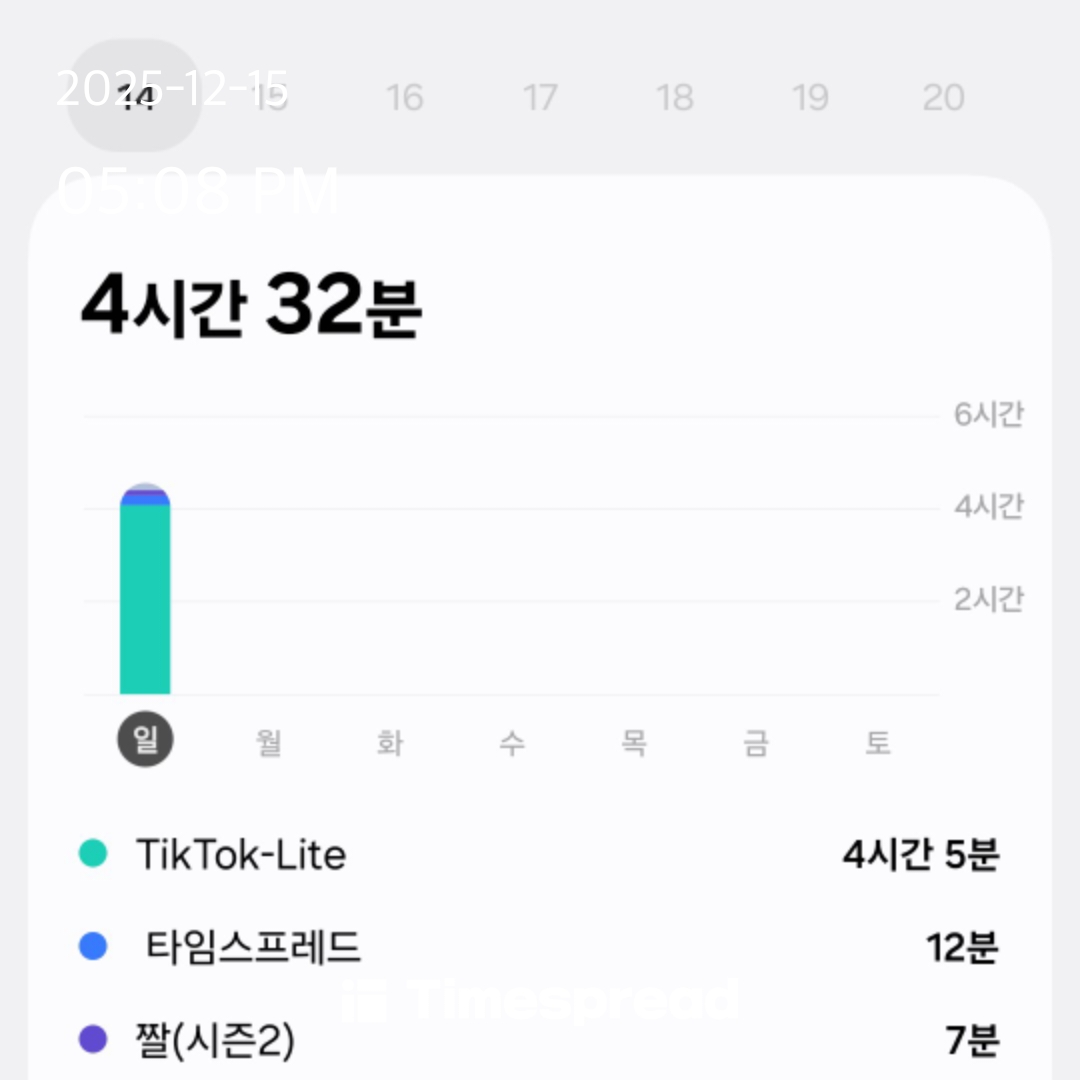Select the 금 day under the chart
Viewport: 1080px width, 1080px height.
coord(756,743)
